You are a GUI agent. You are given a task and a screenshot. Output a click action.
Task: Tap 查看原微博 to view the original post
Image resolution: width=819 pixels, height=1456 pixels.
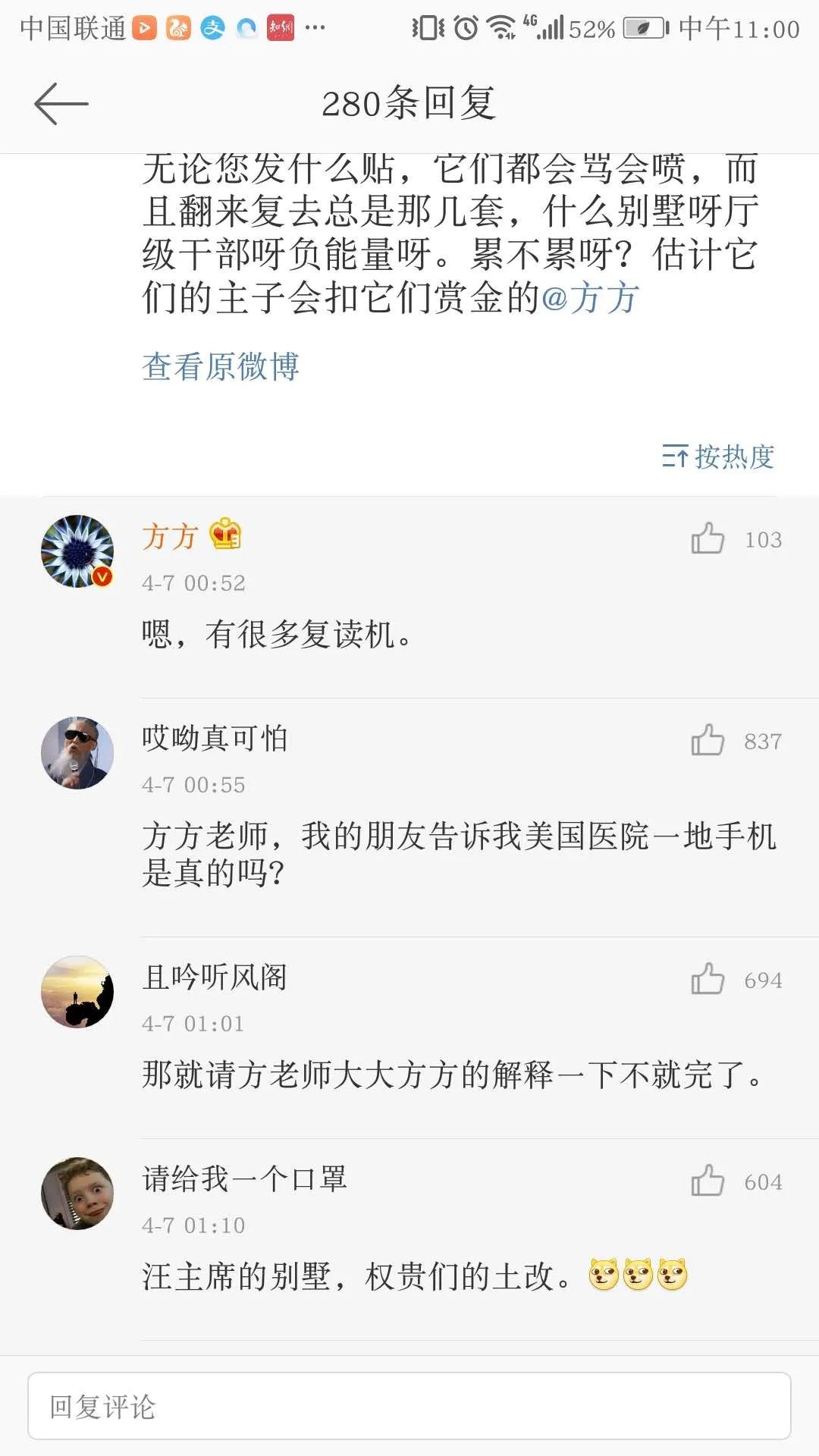click(221, 366)
